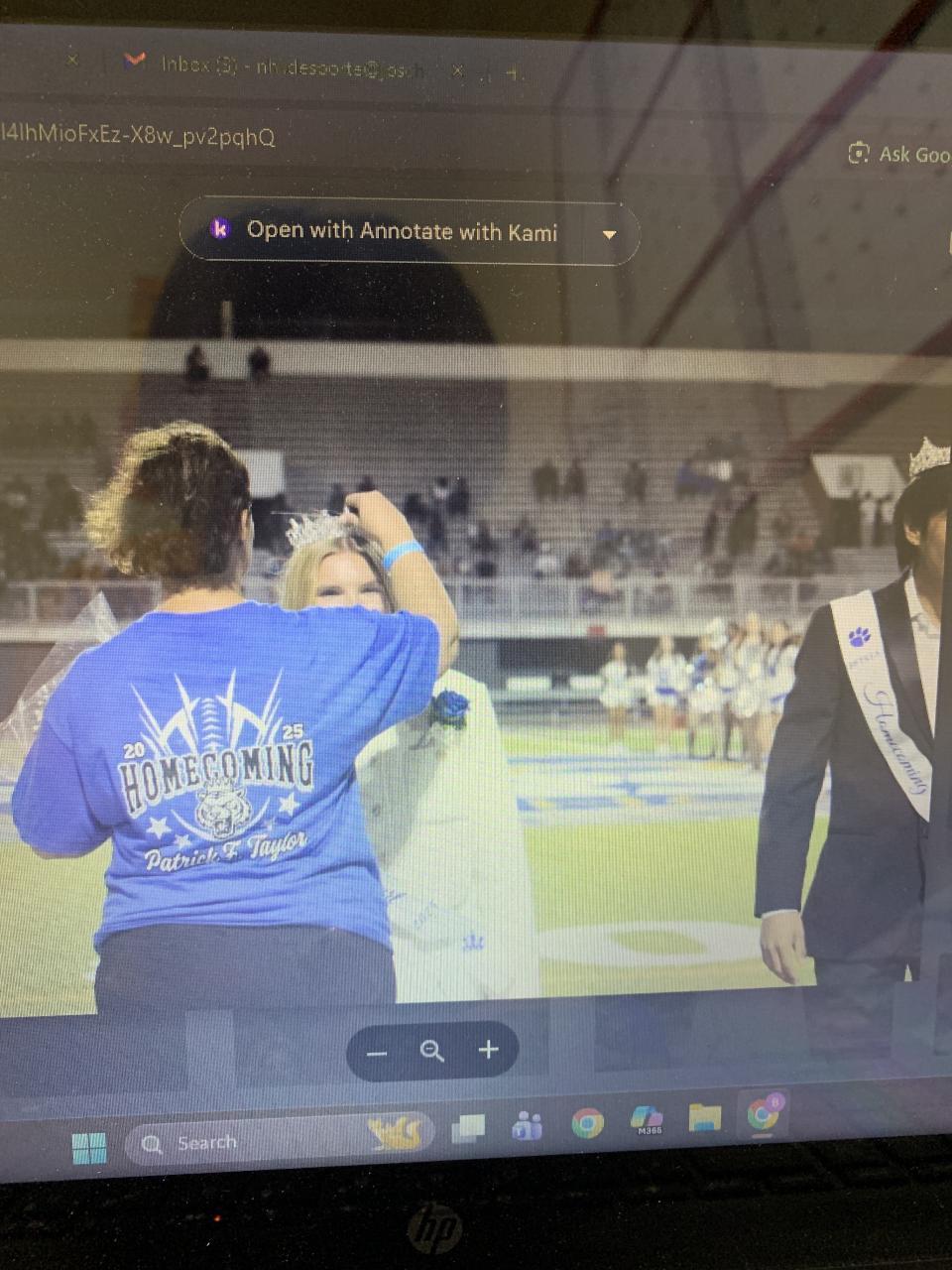This screenshot has width=952, height=1270.
Task: Reset zoom with the magnifier icon
Action: tap(432, 1051)
